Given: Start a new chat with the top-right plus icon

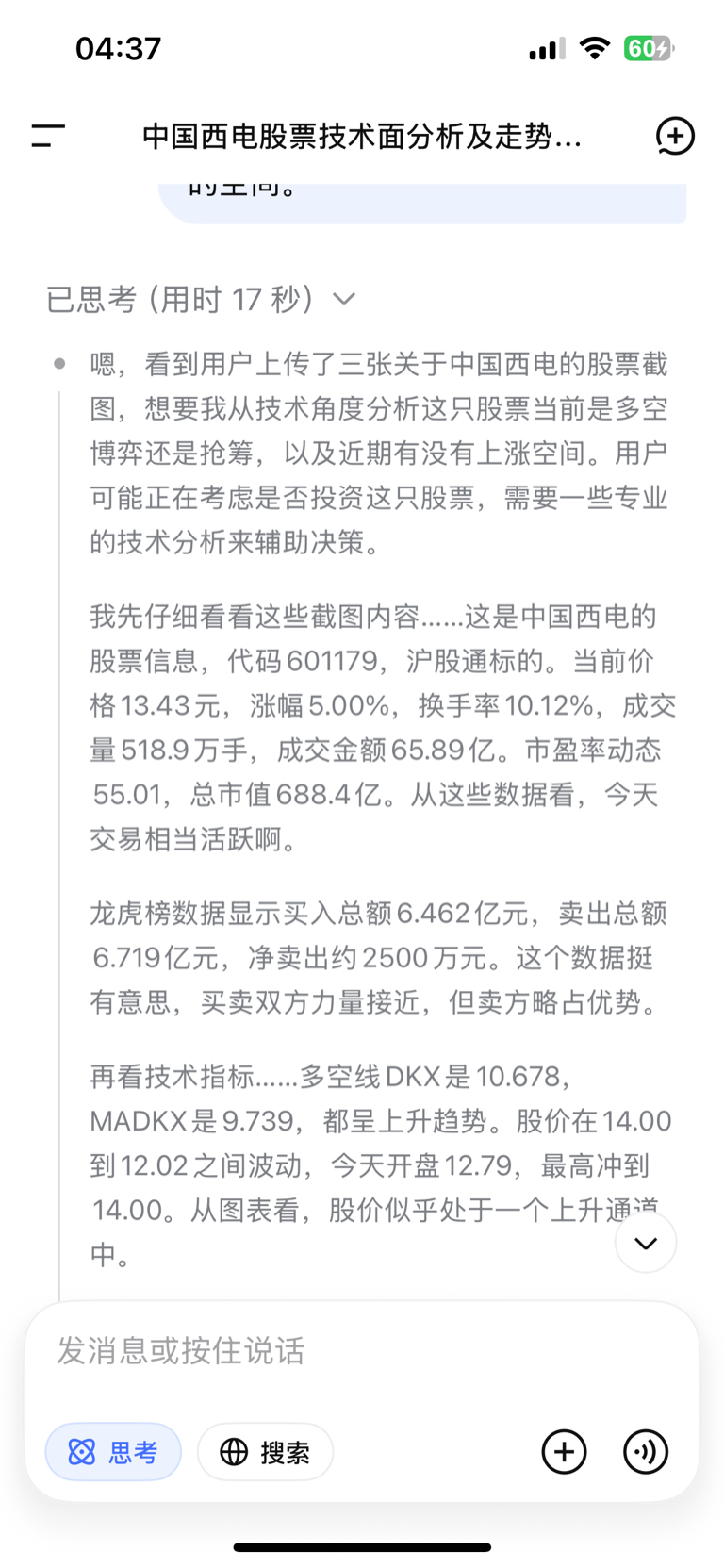Looking at the screenshot, I should click(675, 136).
